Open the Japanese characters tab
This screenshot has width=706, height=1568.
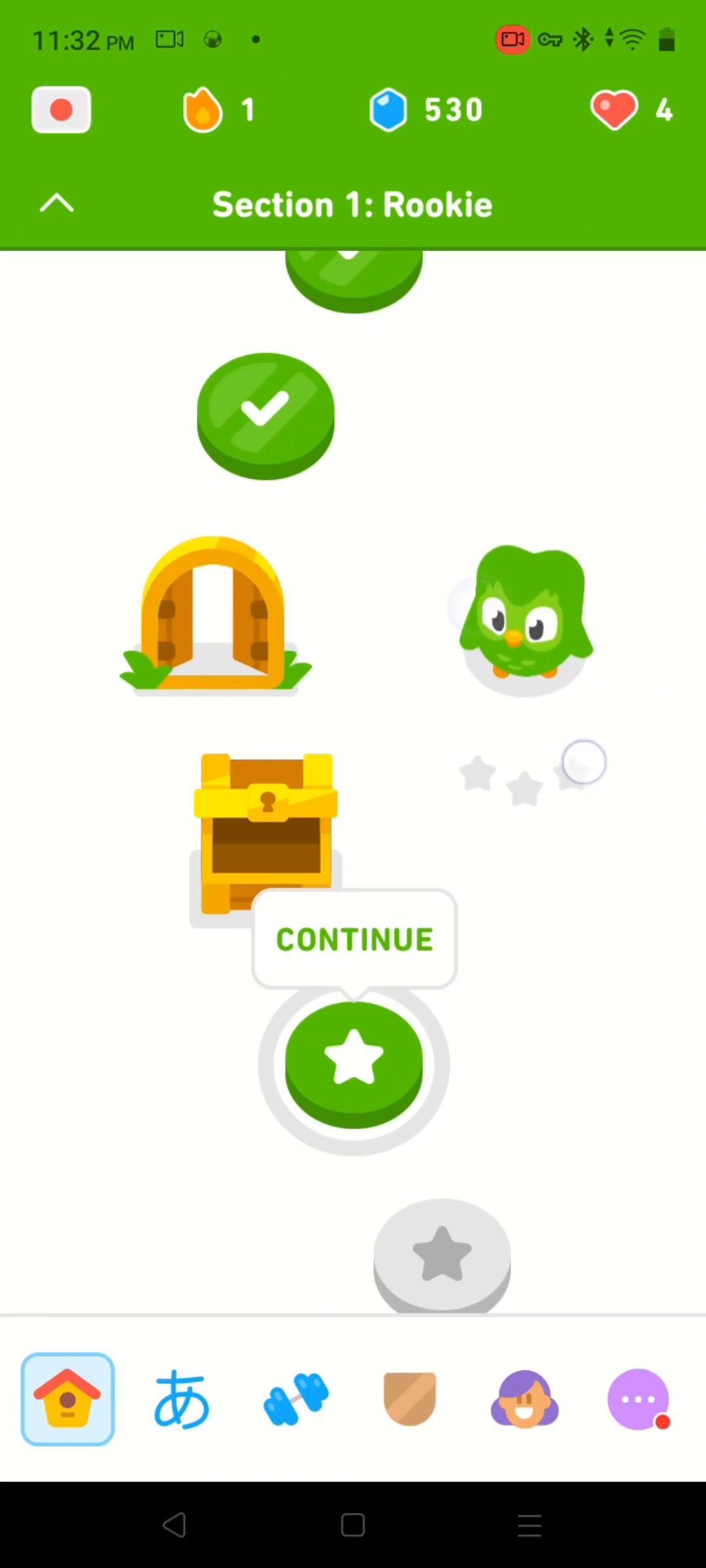click(x=182, y=1399)
